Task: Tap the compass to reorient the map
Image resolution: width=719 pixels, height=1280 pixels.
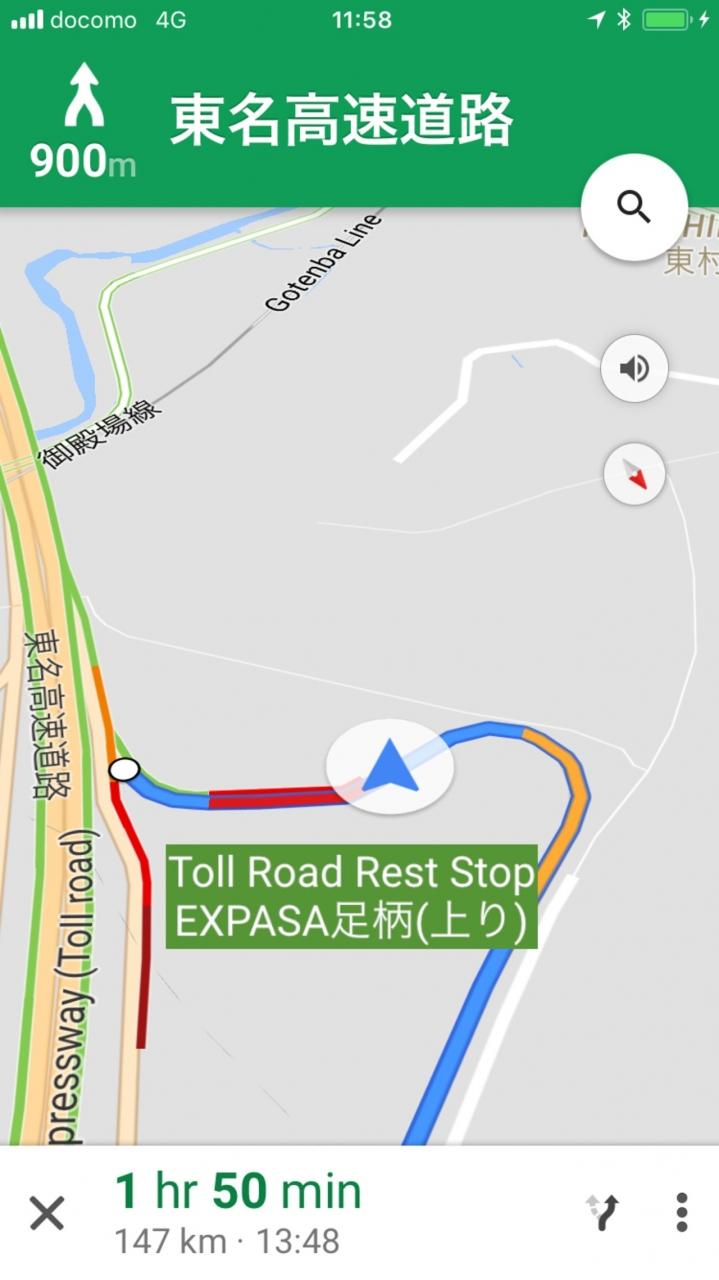Action: pyautogui.click(x=635, y=474)
